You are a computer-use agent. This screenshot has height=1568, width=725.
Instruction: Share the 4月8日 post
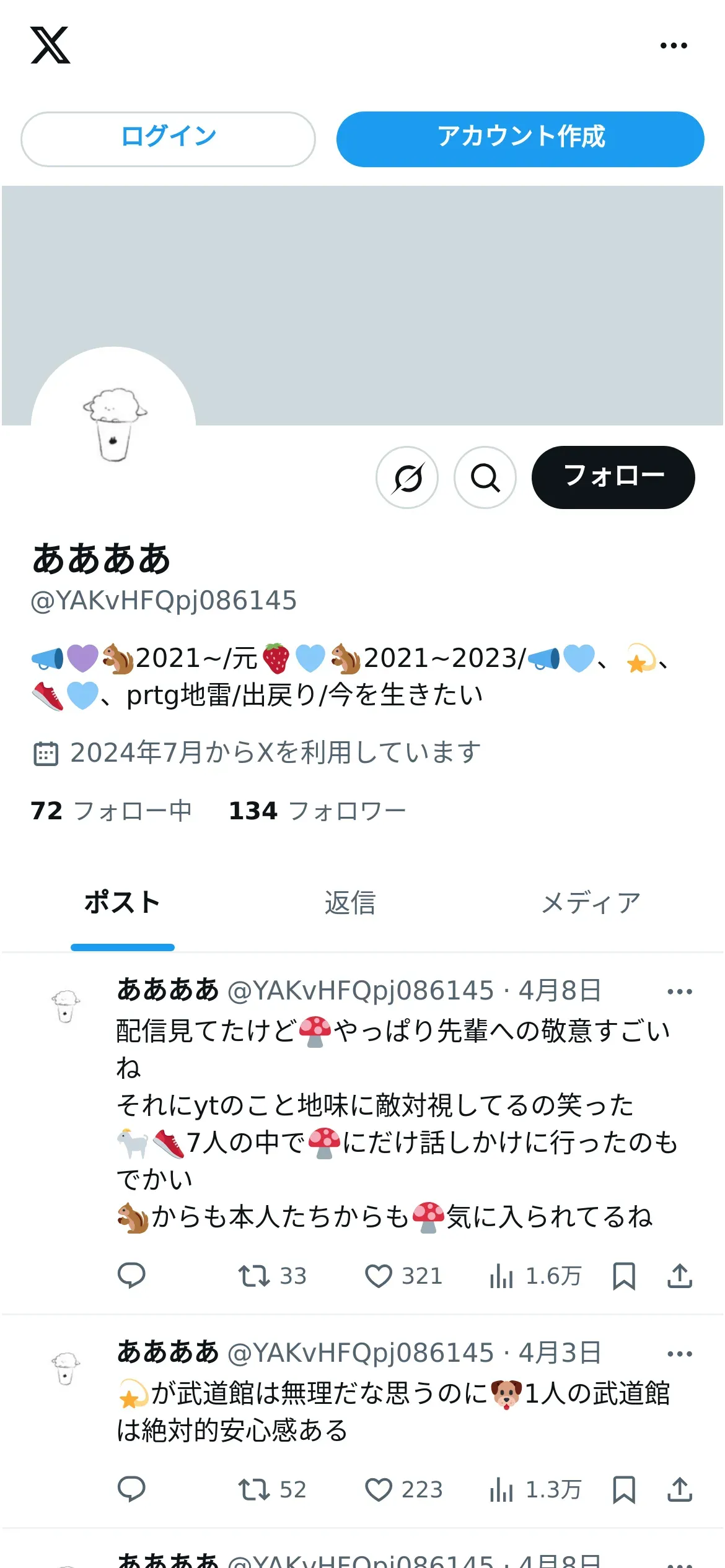[679, 1276]
